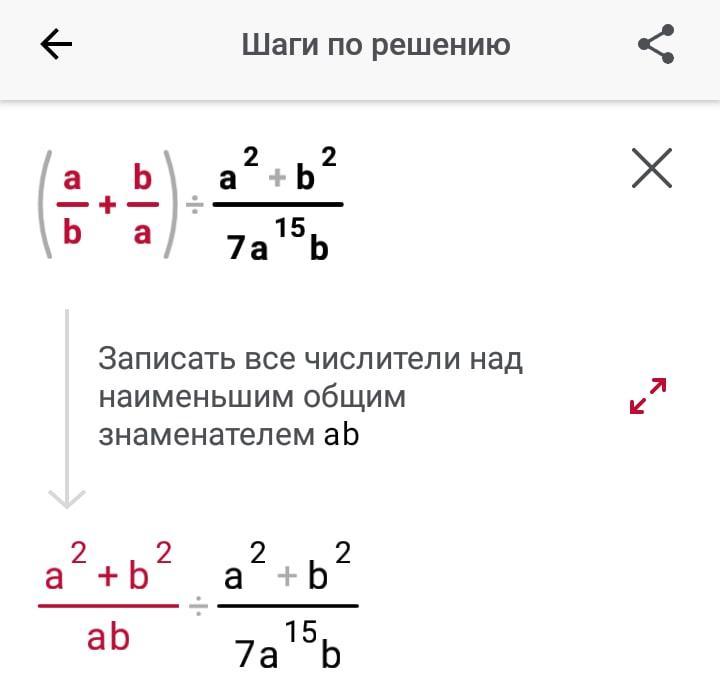The height and width of the screenshot is (681, 720).
Task: Share the solution steps
Action: [x=656, y=45]
